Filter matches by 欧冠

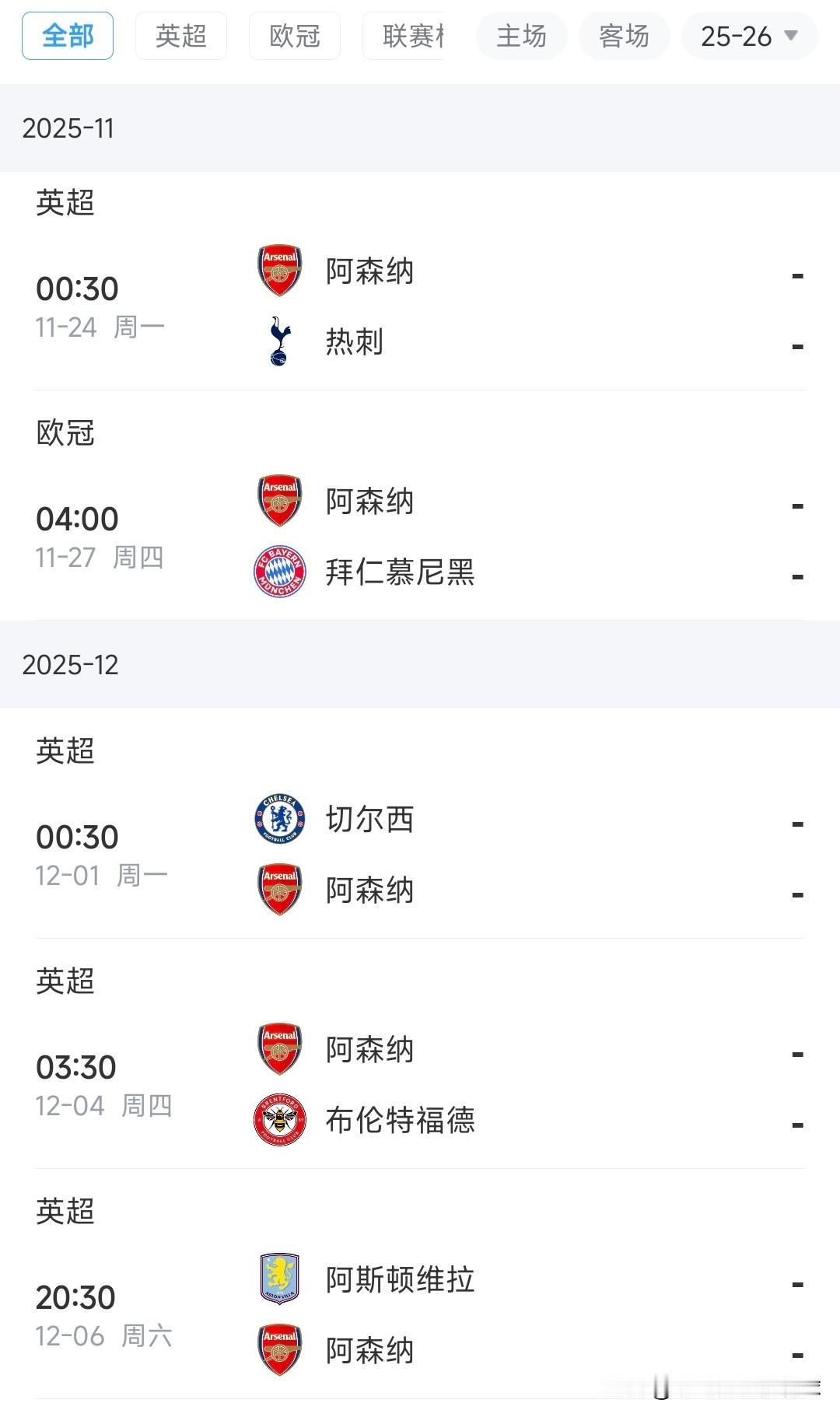click(x=295, y=36)
